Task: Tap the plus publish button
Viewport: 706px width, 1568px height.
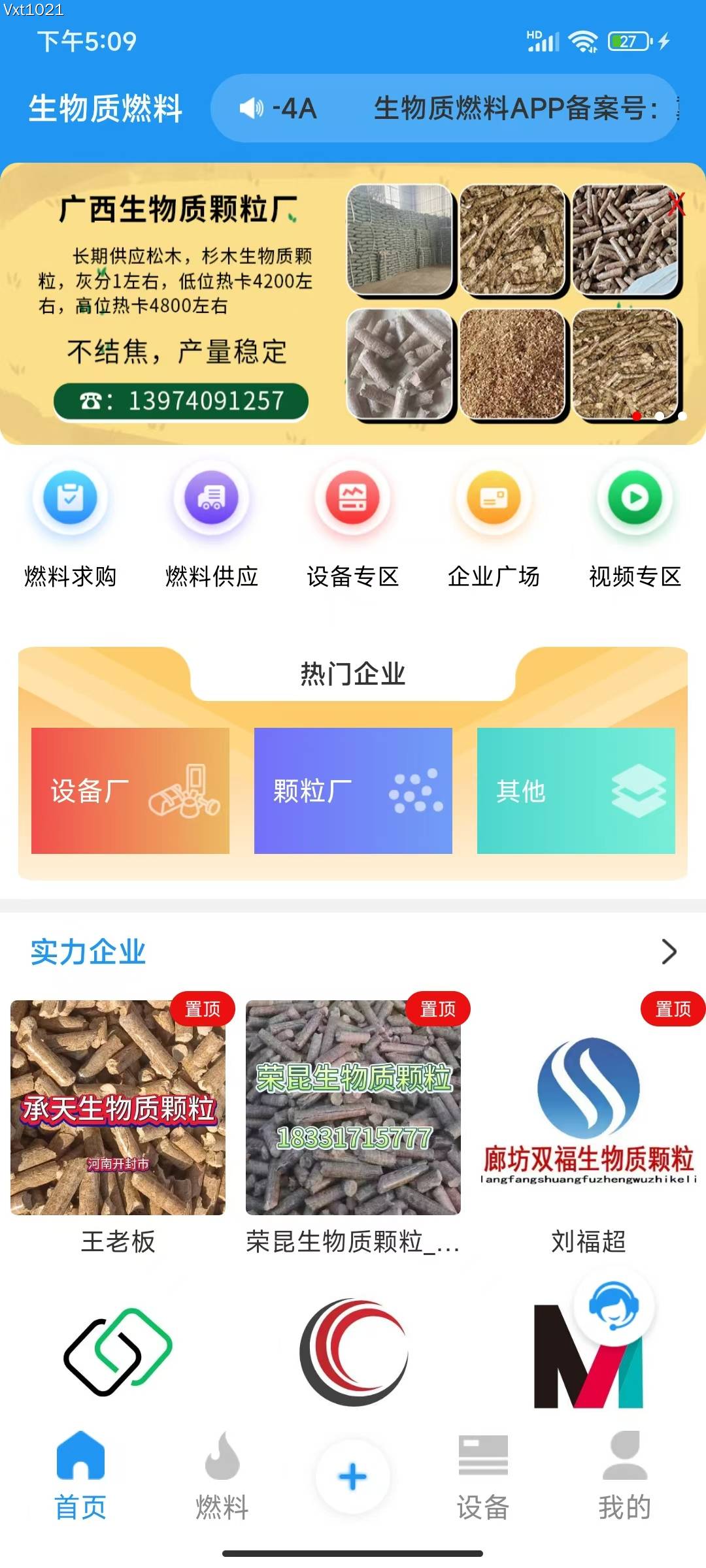Action: point(353,1477)
